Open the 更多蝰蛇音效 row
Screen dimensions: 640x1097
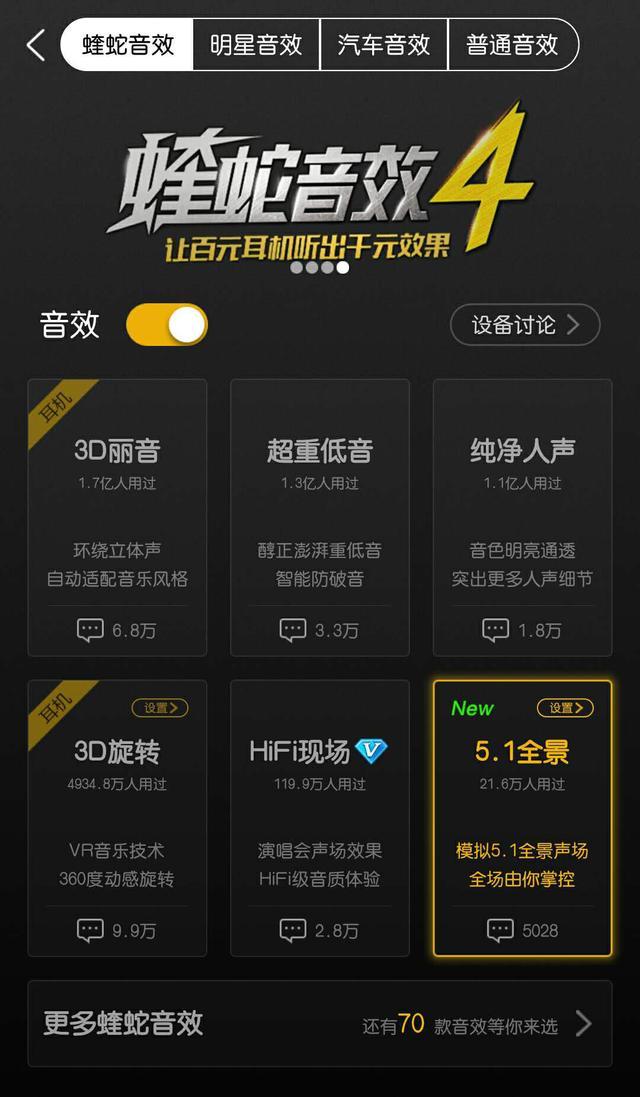320,1024
